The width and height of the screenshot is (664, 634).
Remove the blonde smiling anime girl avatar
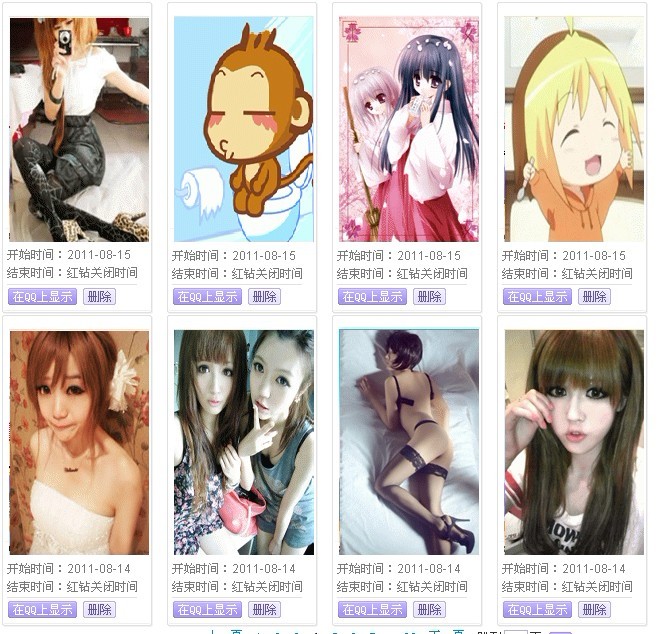click(x=594, y=296)
